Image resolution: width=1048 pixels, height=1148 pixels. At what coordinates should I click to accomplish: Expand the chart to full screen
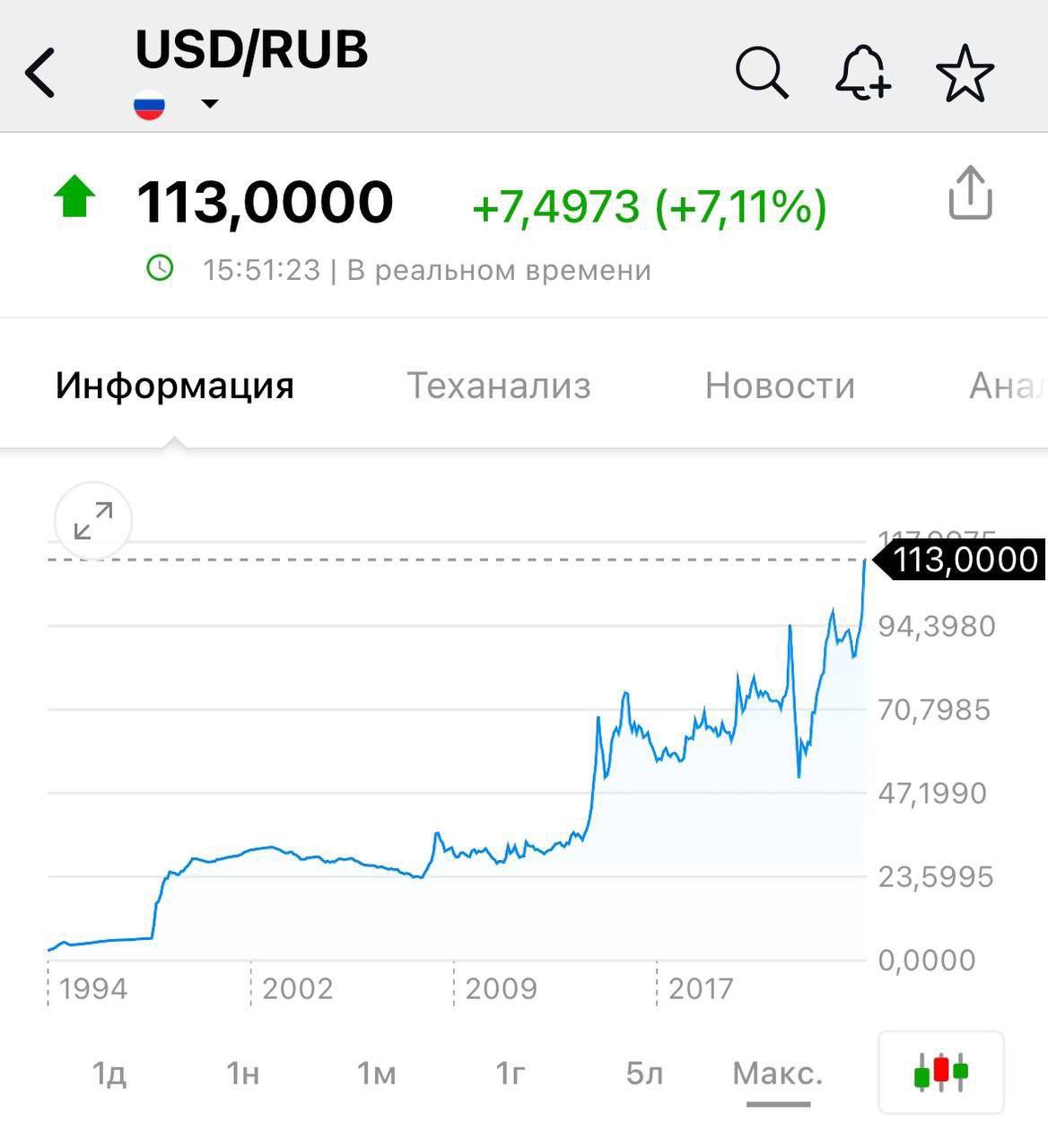pyautogui.click(x=93, y=521)
